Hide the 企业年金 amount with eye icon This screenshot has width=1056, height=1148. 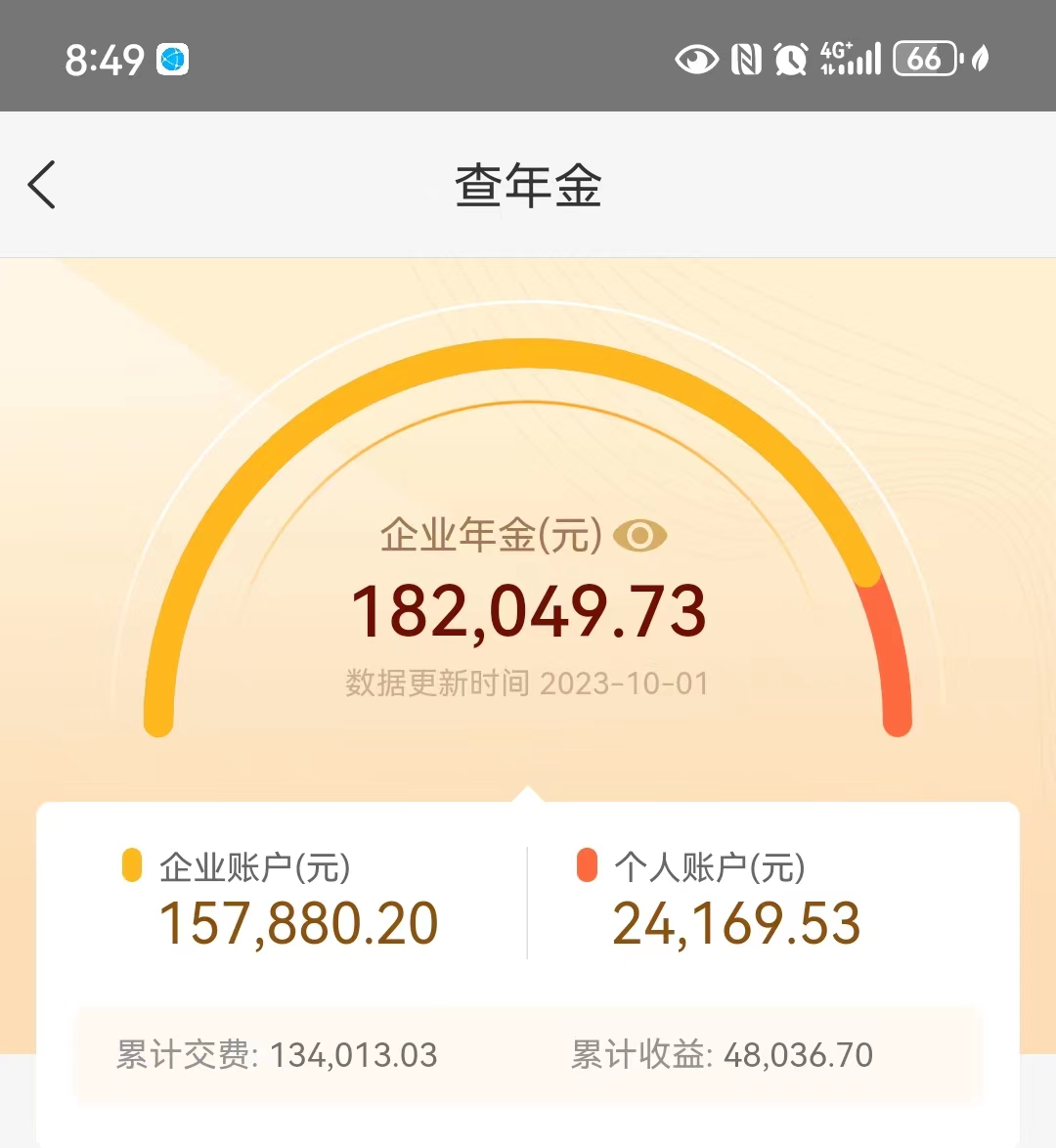(640, 536)
